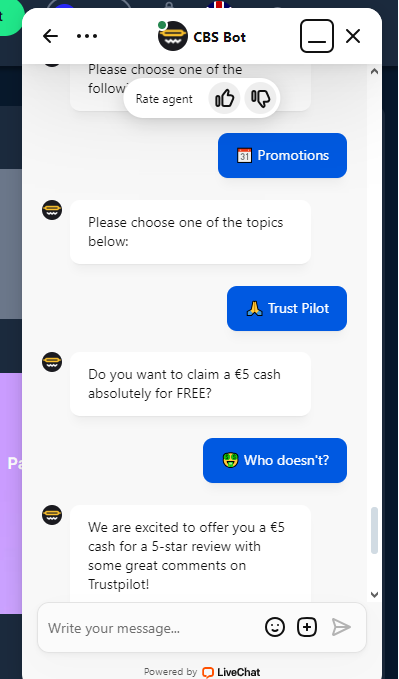Add an attachment with plus icon
399x679 pixels.
(307, 627)
